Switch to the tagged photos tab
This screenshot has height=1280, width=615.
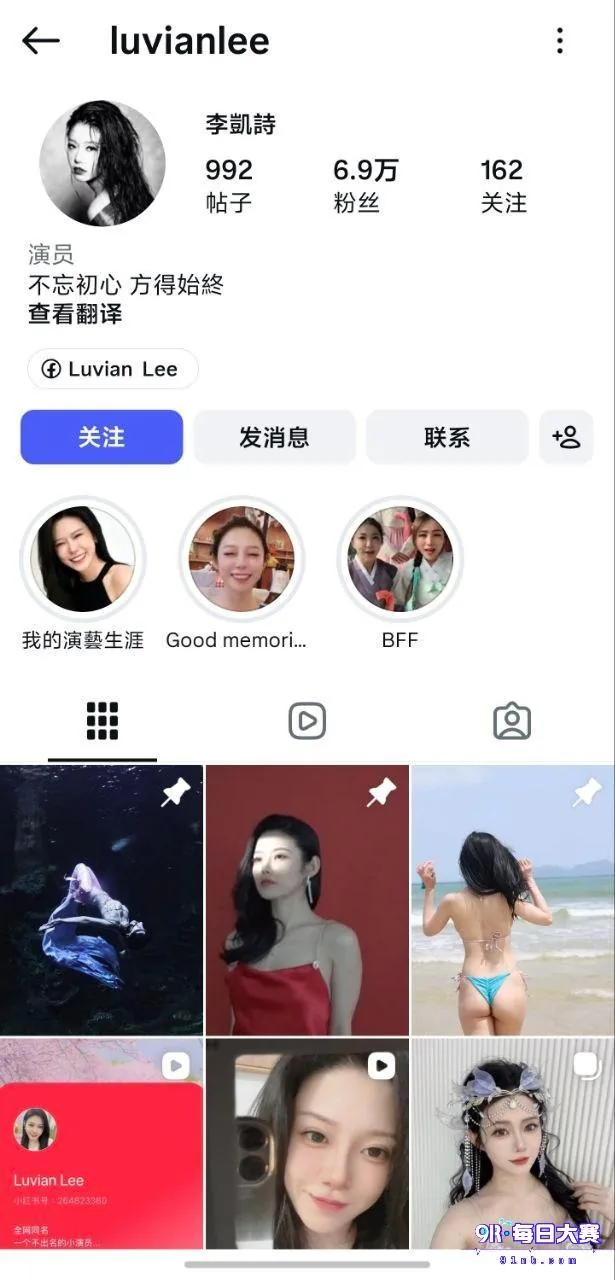pyautogui.click(x=512, y=721)
